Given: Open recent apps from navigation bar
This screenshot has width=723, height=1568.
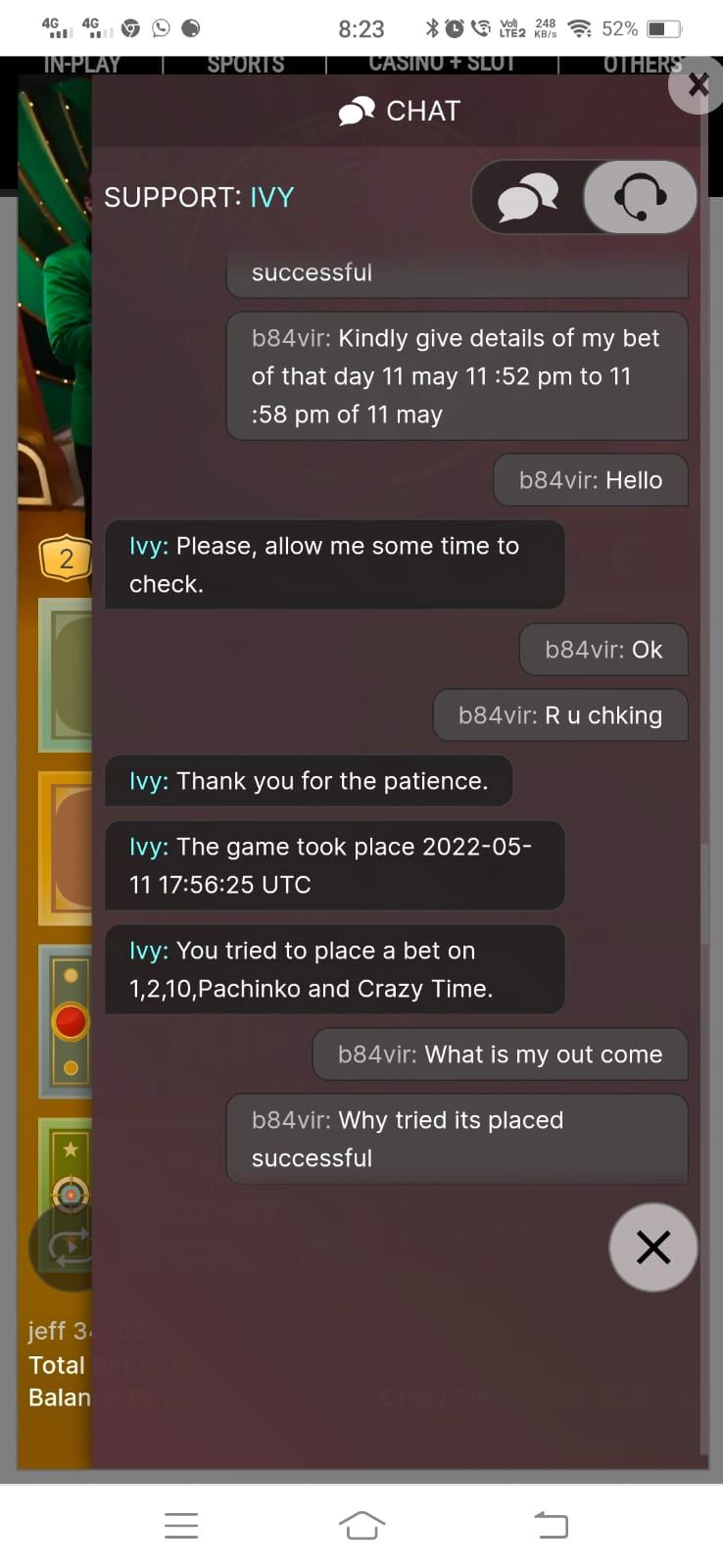Looking at the screenshot, I should (x=181, y=1525).
